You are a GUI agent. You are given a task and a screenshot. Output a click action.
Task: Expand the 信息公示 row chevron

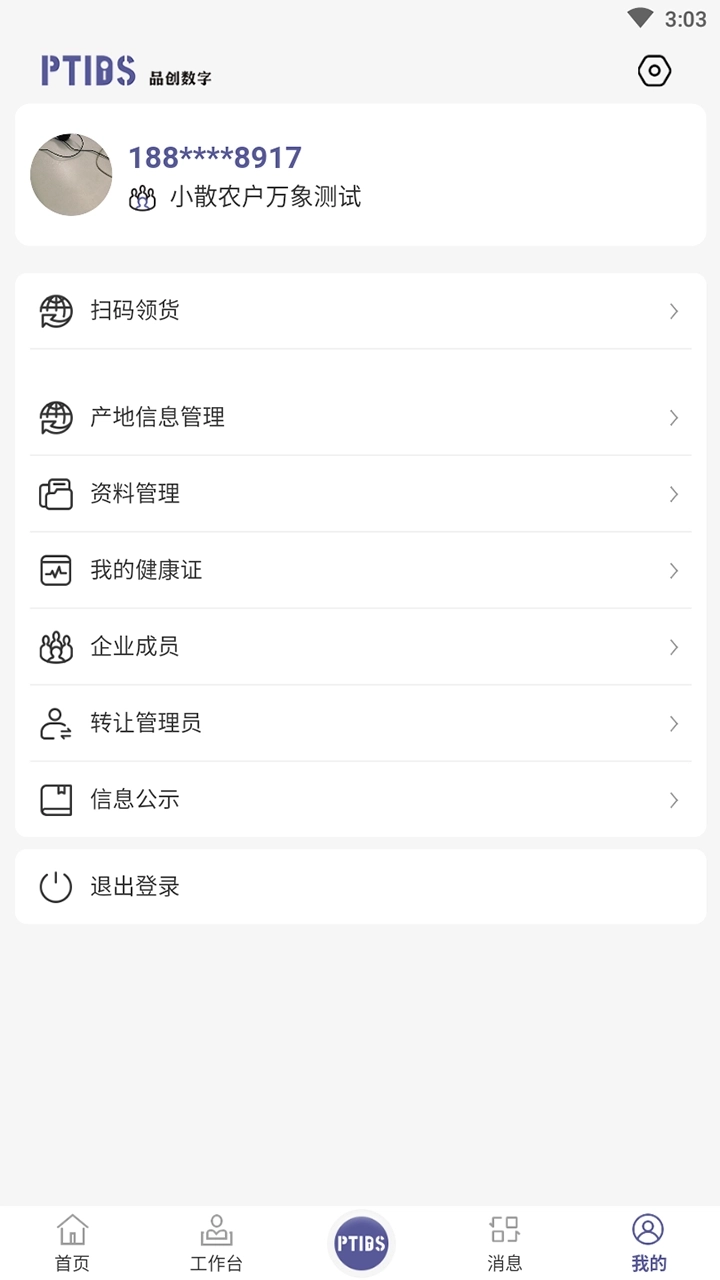[x=672, y=800]
